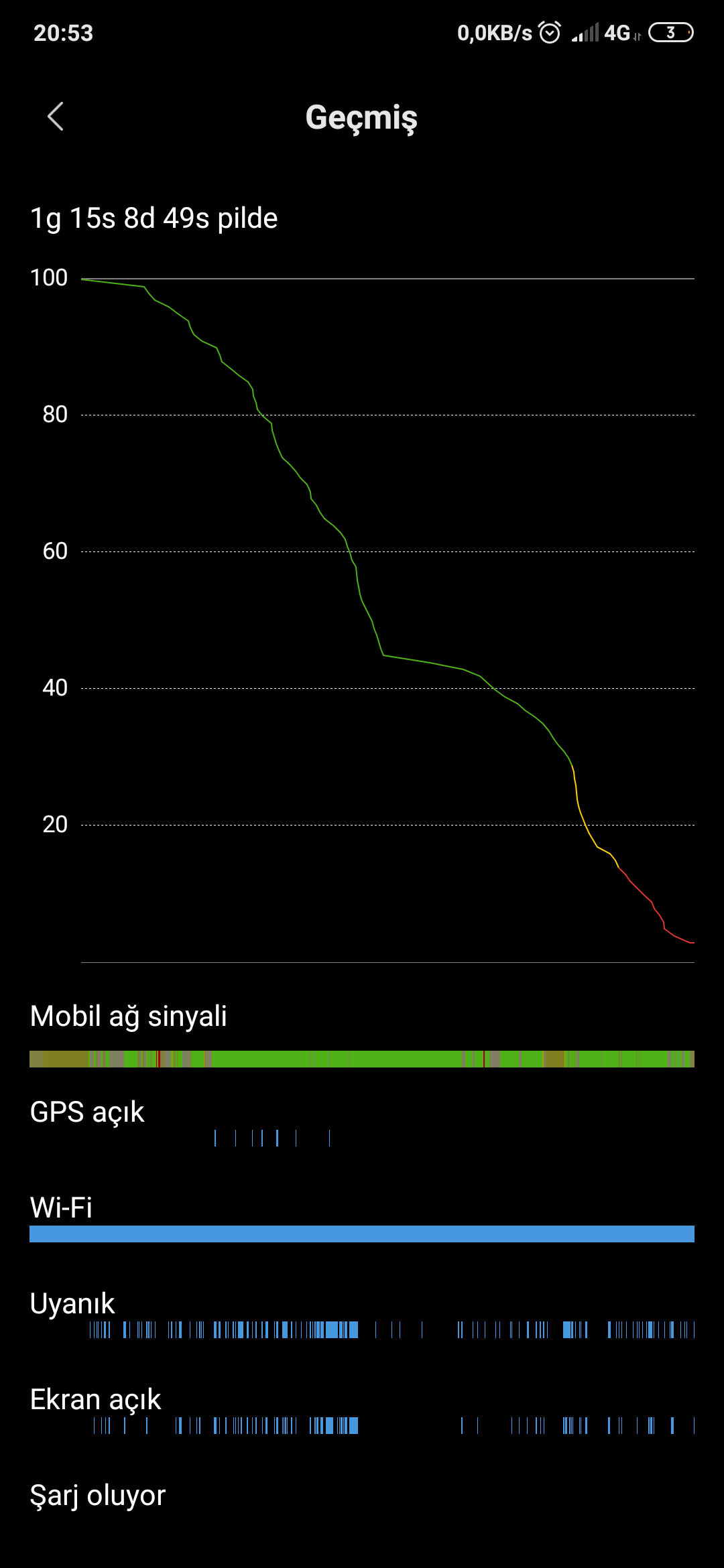724x1568 pixels.
Task: Go back from the Geçmiş screen
Action: (55, 117)
